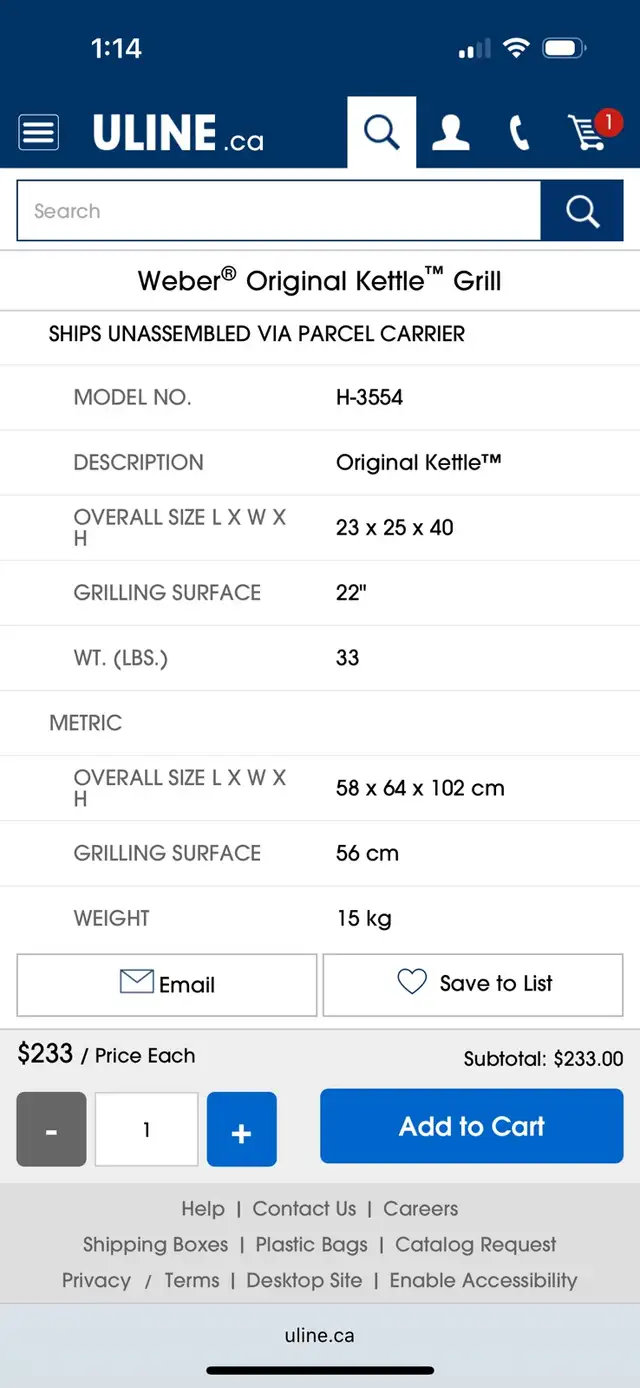Image resolution: width=640 pixels, height=1388 pixels.
Task: Save the grill to a list
Action: click(473, 984)
